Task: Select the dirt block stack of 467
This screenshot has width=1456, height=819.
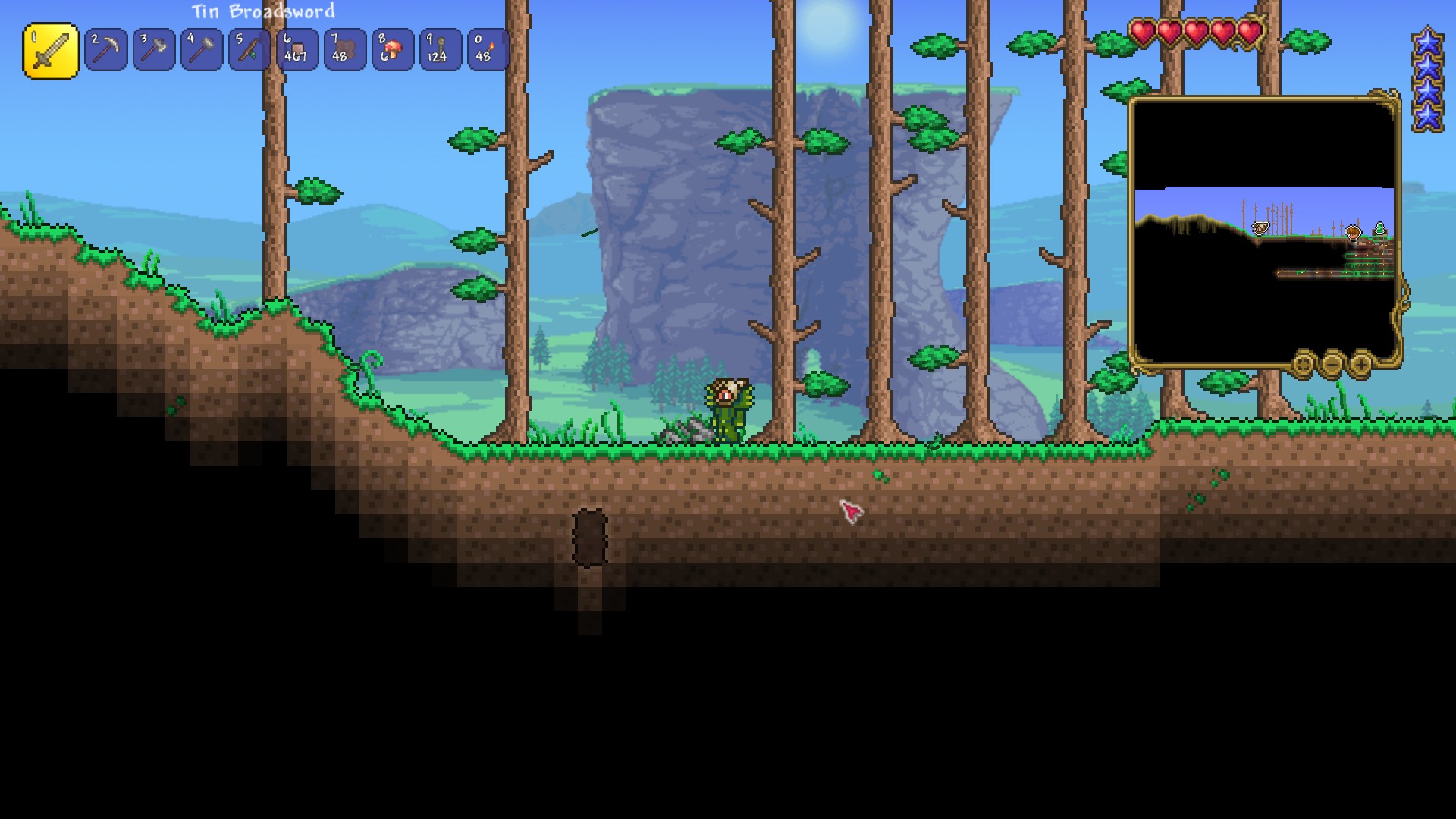Action: (x=297, y=50)
